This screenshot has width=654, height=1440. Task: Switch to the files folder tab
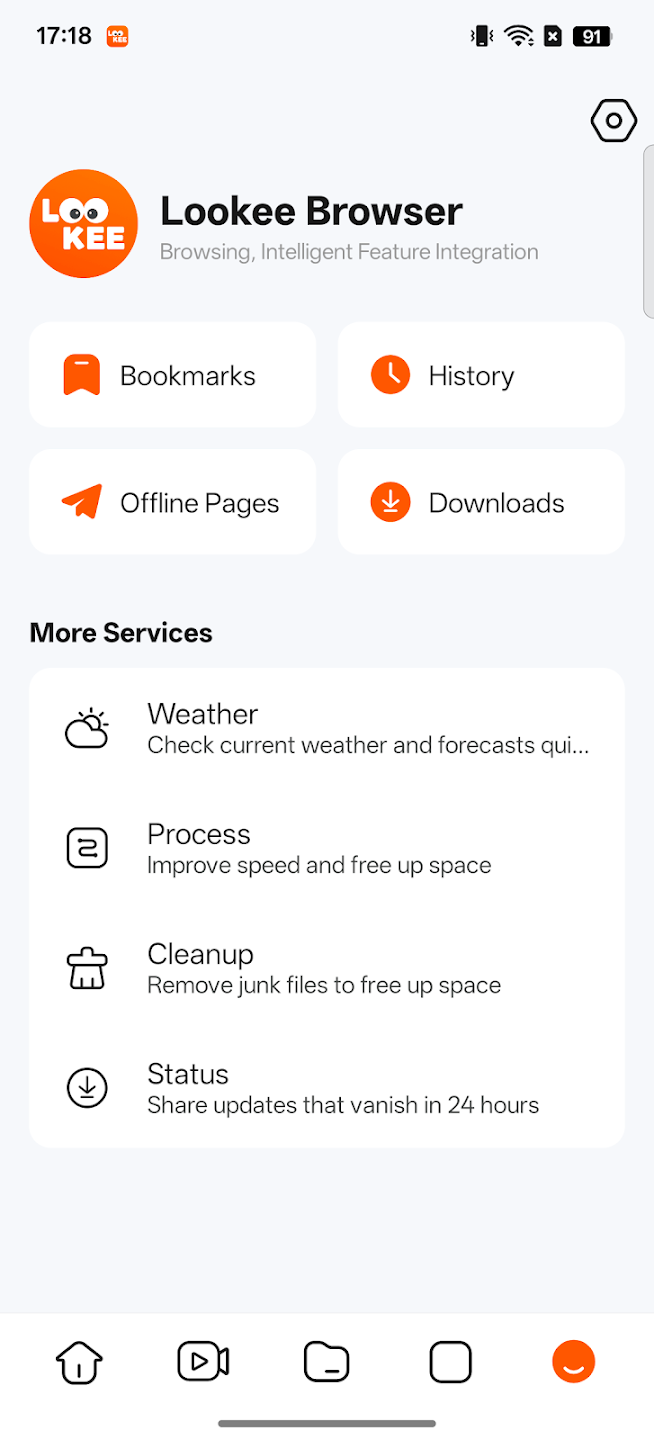click(x=327, y=1362)
